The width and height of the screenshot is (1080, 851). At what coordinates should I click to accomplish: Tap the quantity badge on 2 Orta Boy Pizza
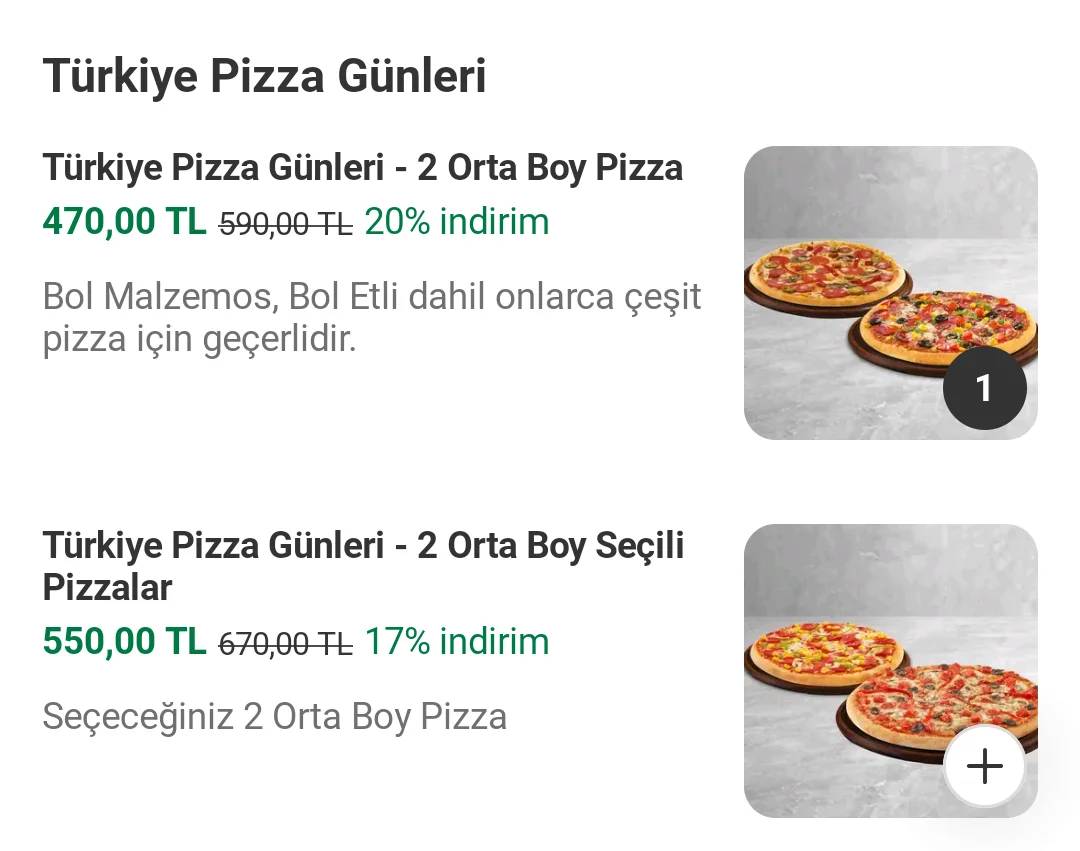984,388
